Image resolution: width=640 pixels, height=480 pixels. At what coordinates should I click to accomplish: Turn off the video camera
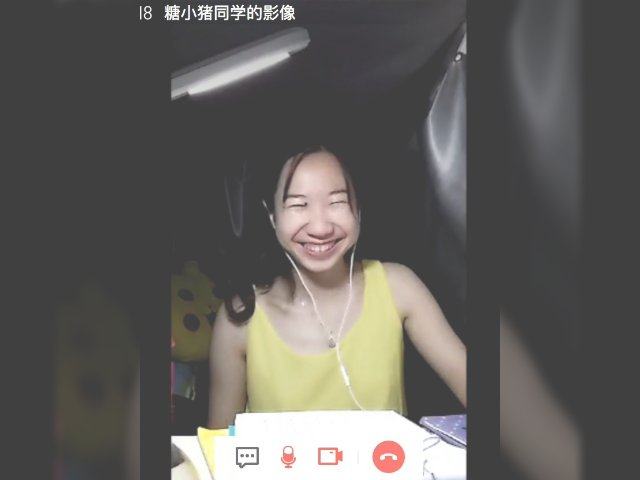point(330,457)
